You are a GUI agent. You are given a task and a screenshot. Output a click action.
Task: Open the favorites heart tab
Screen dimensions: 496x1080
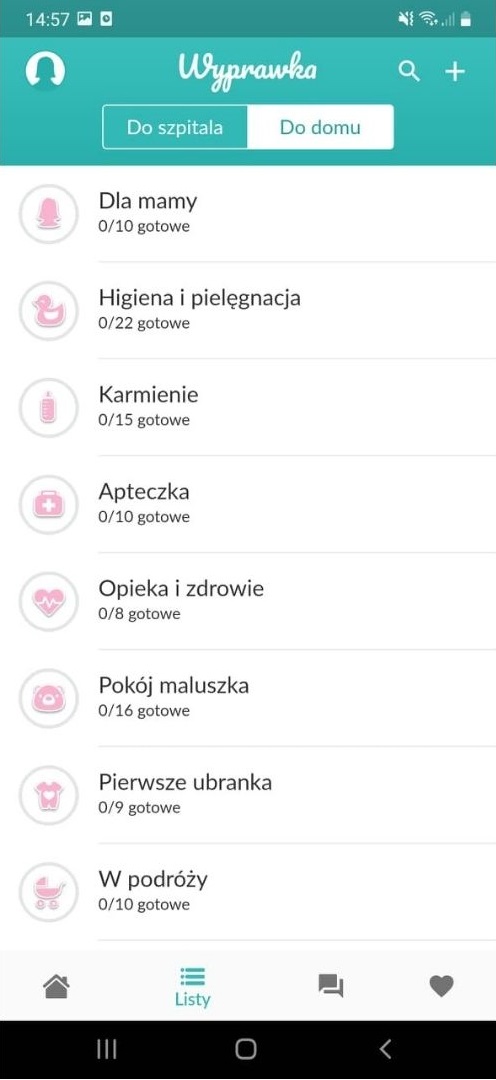click(442, 986)
